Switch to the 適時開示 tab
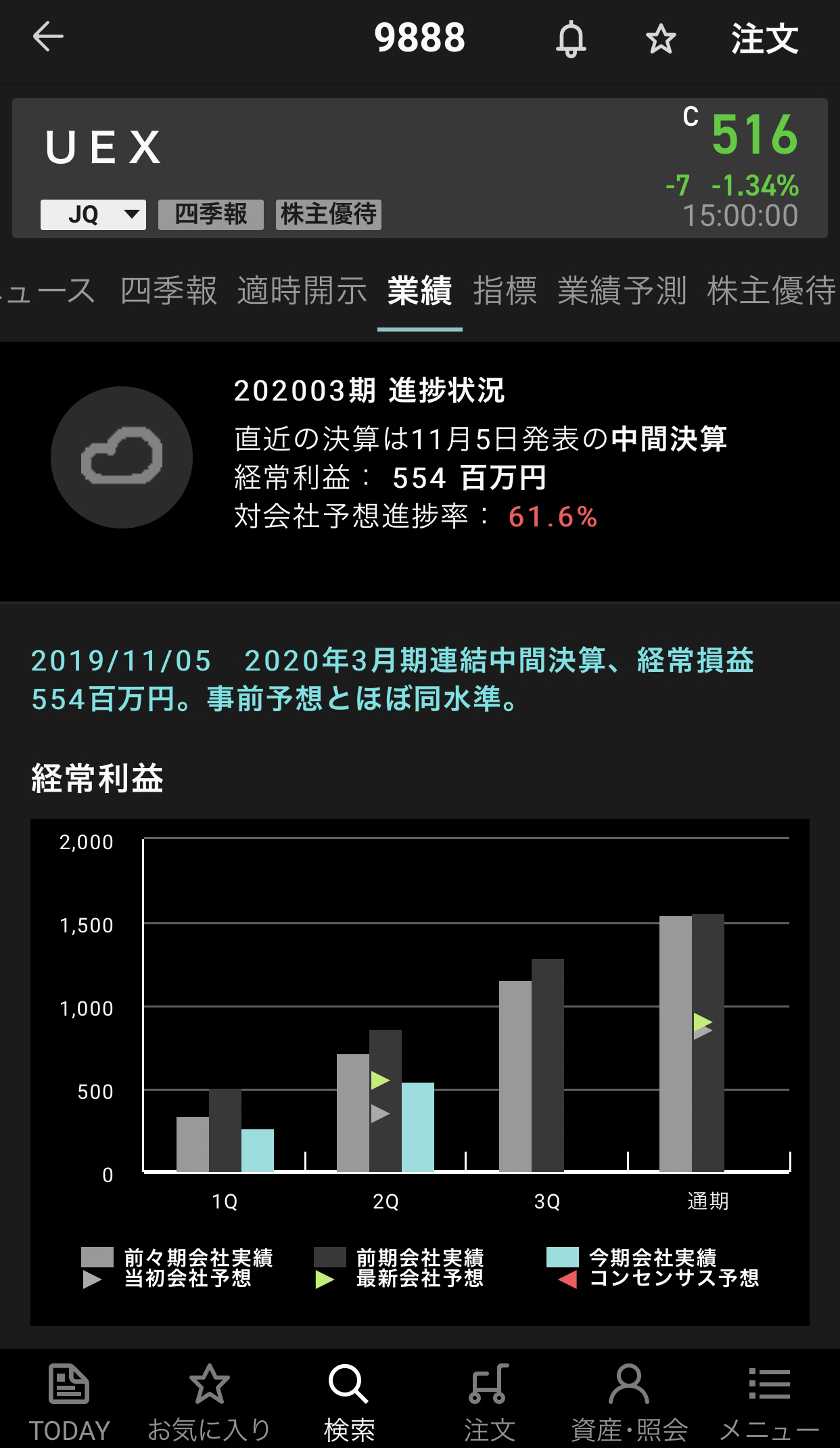This screenshot has height=1448, width=840. point(302,291)
